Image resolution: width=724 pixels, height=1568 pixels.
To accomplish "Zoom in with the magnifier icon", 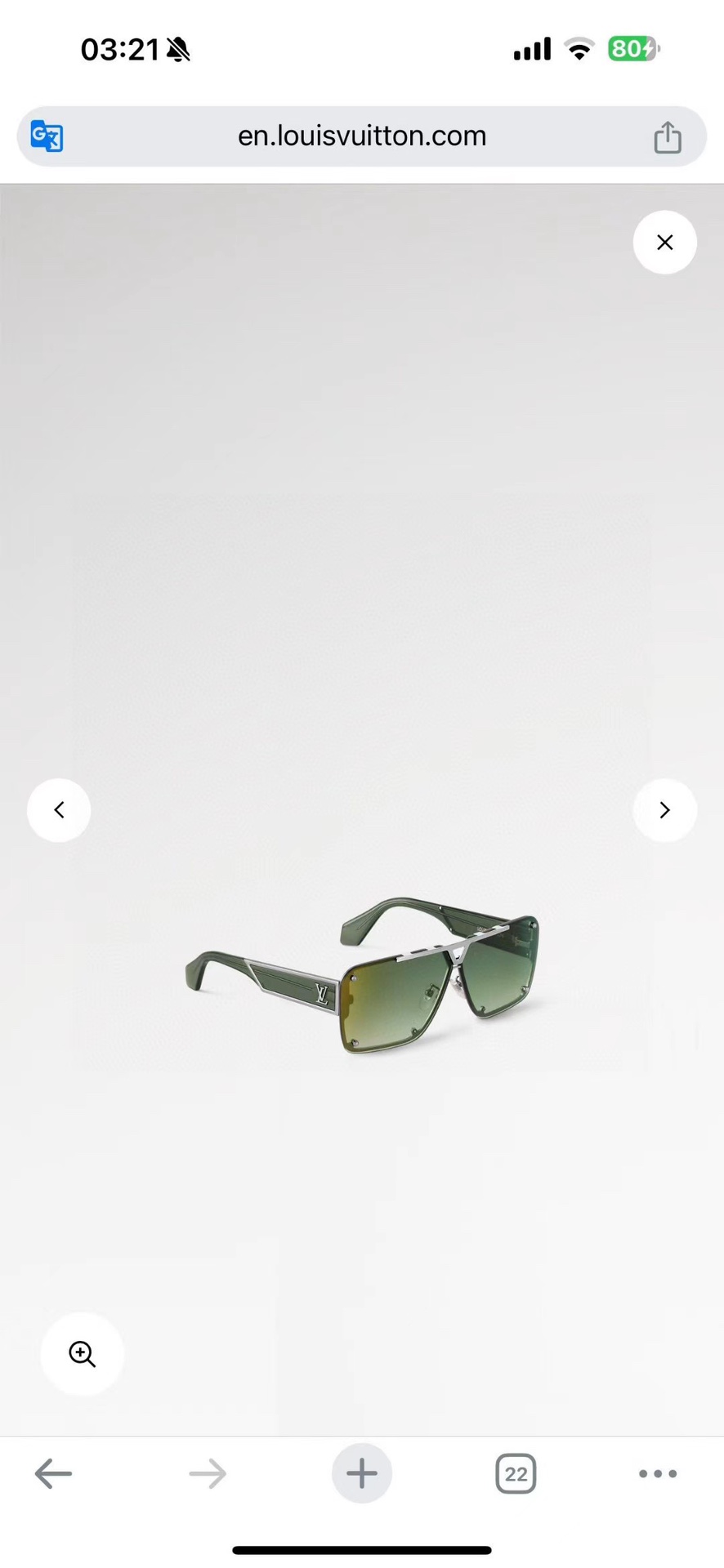I will pyautogui.click(x=83, y=1353).
